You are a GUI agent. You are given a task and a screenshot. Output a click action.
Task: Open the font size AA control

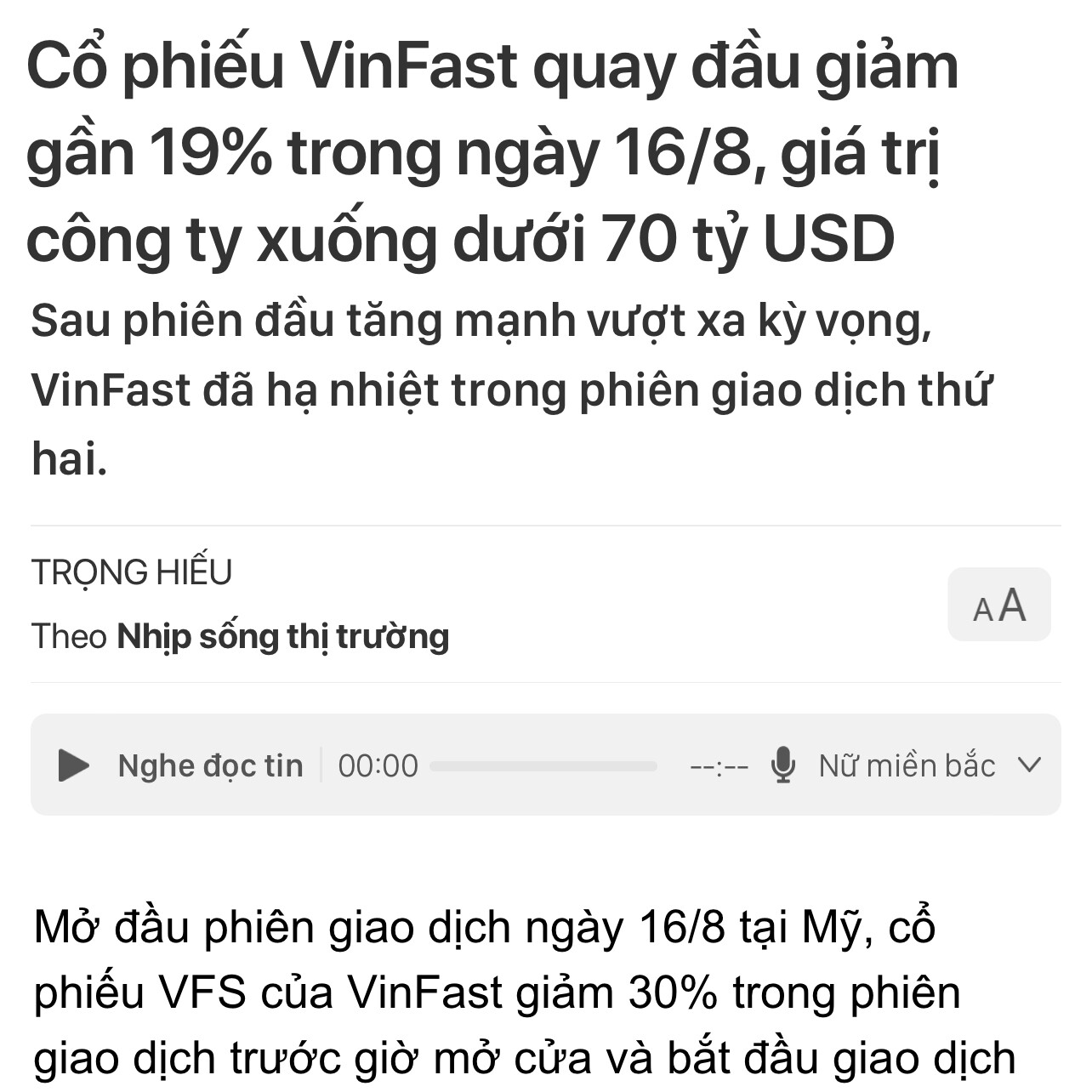998,605
